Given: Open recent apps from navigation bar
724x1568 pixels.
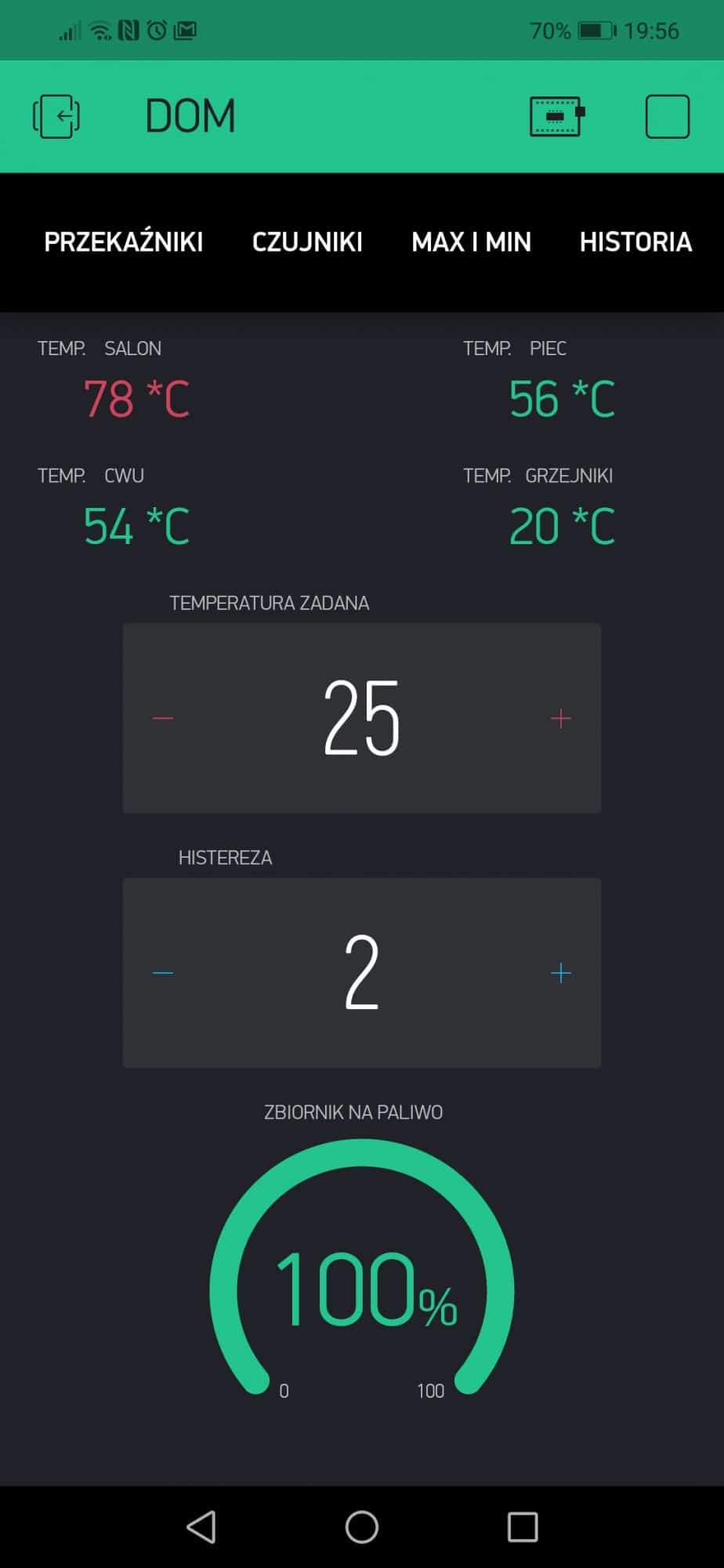Looking at the screenshot, I should pyautogui.click(x=523, y=1526).
